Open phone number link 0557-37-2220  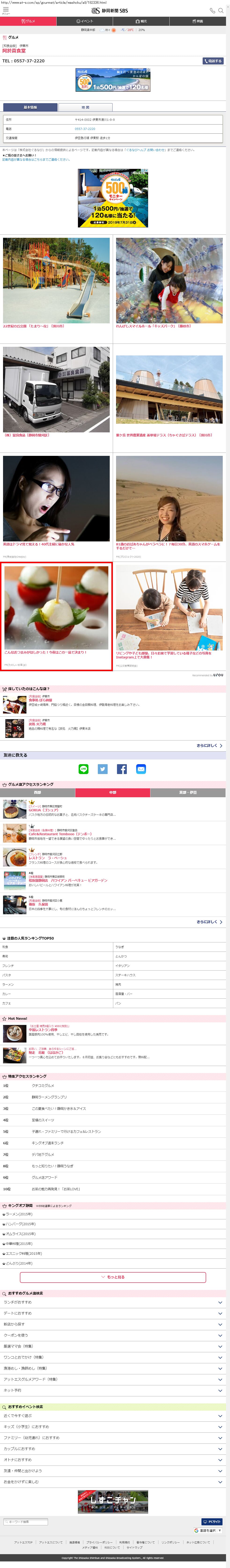tap(85, 129)
